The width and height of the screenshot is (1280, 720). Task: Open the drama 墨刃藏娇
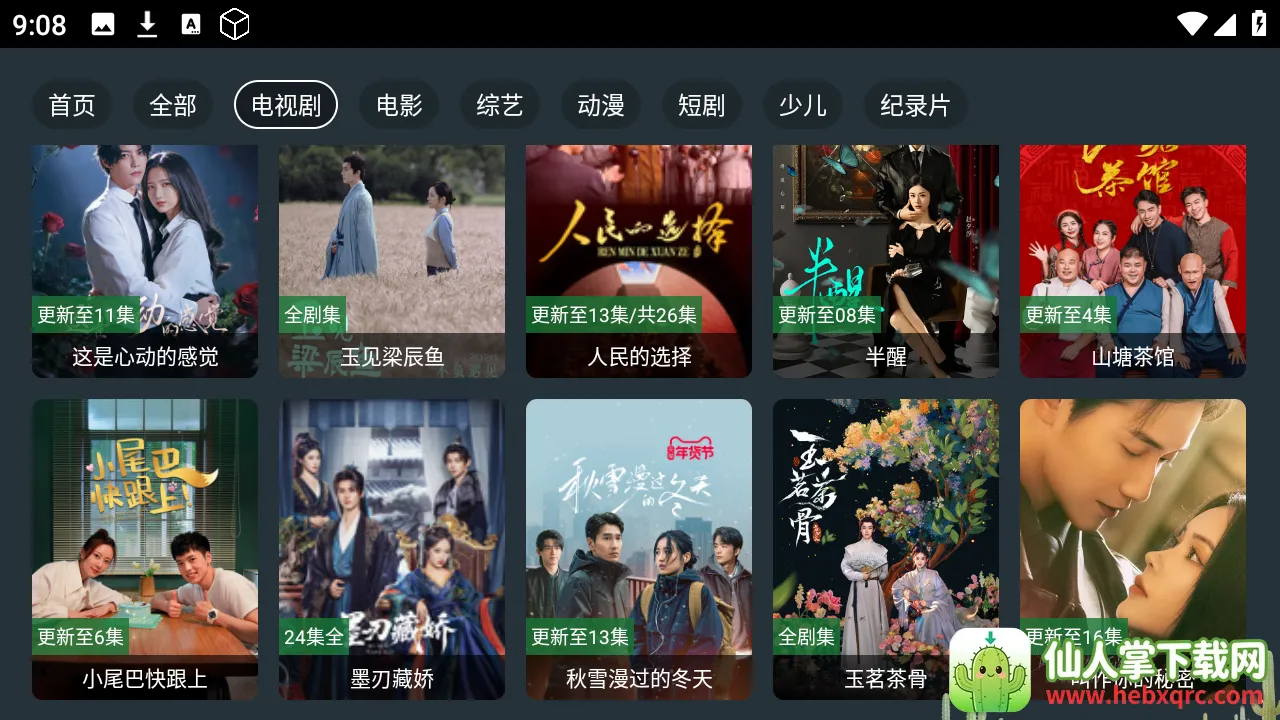pyautogui.click(x=392, y=548)
